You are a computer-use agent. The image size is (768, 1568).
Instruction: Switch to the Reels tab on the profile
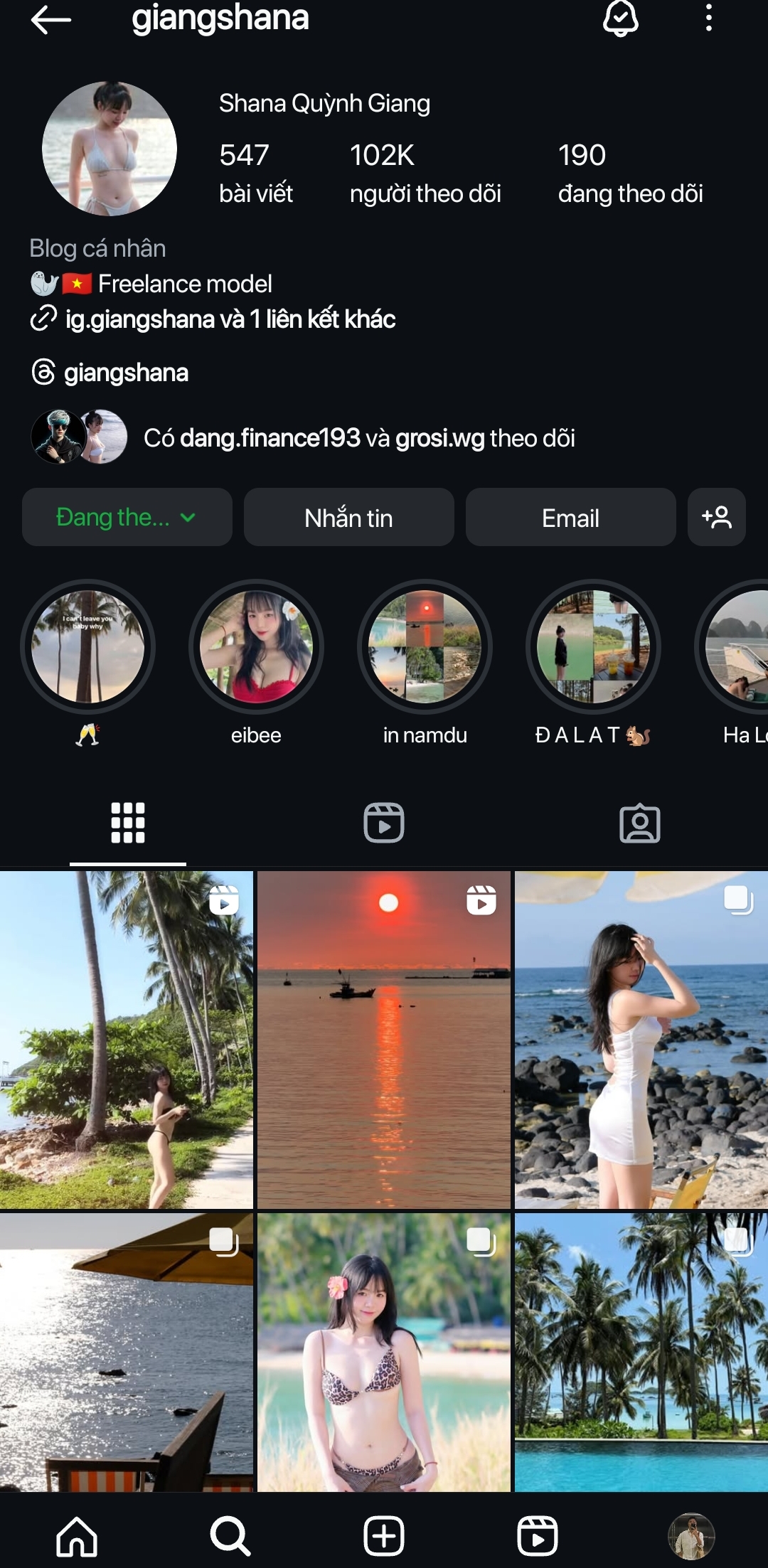pos(384,823)
